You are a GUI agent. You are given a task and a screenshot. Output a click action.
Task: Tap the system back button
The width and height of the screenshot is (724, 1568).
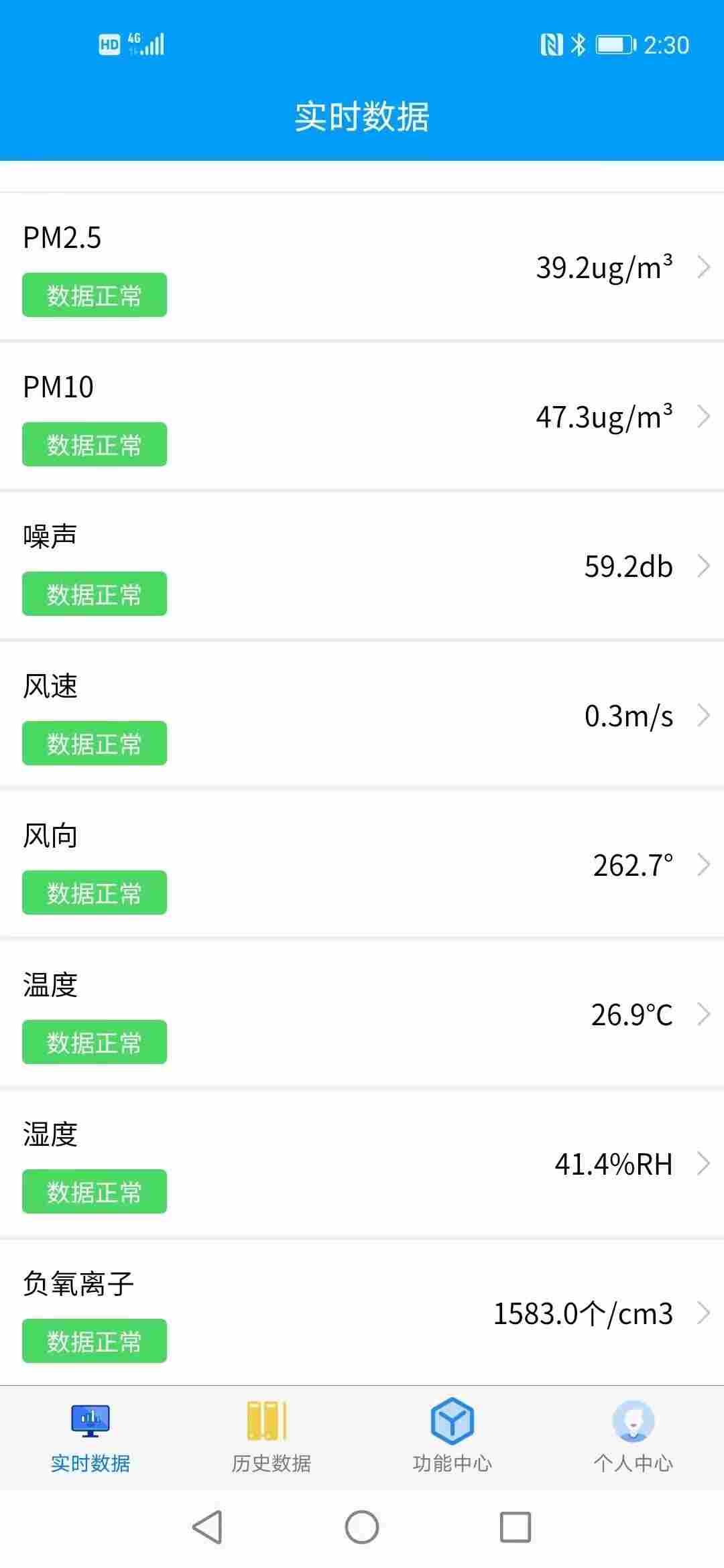coord(207,1528)
